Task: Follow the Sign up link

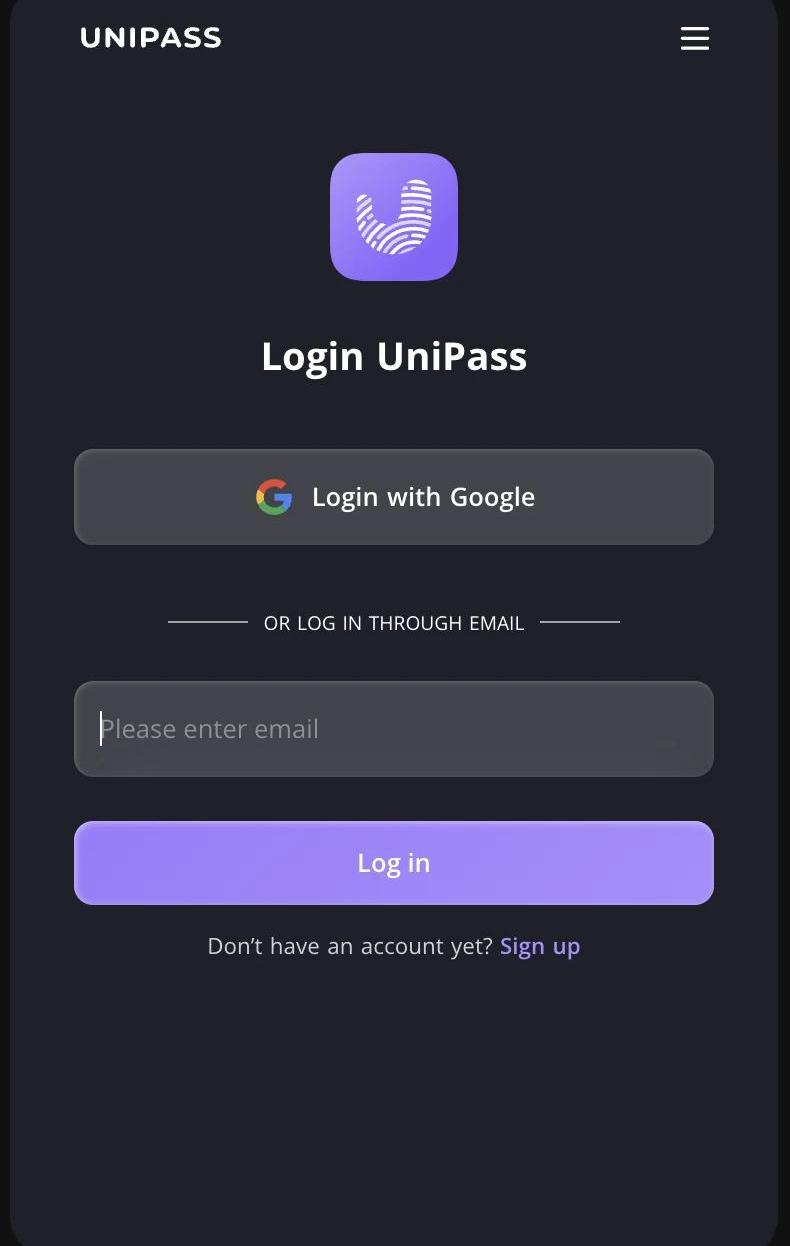Action: pyautogui.click(x=540, y=946)
